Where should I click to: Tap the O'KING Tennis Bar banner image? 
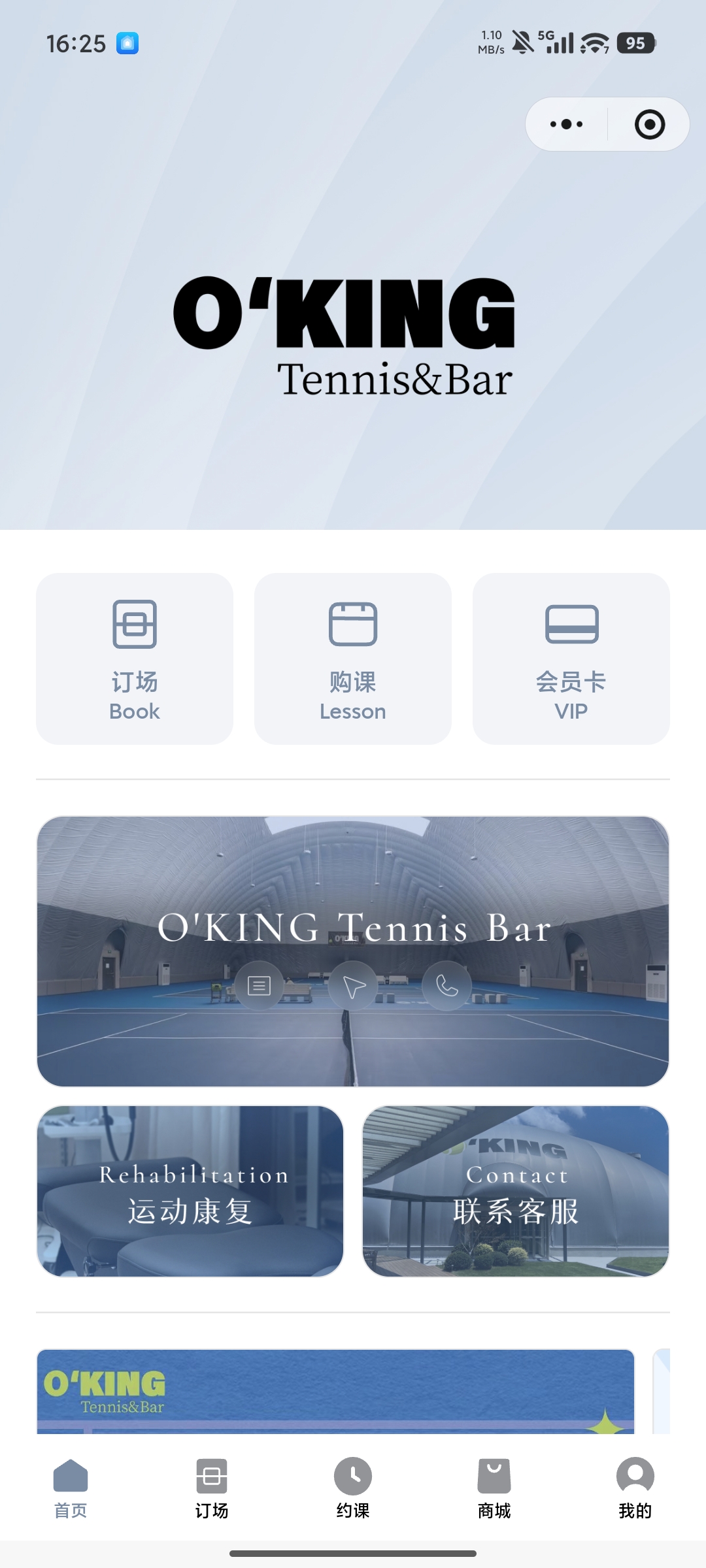click(x=353, y=951)
